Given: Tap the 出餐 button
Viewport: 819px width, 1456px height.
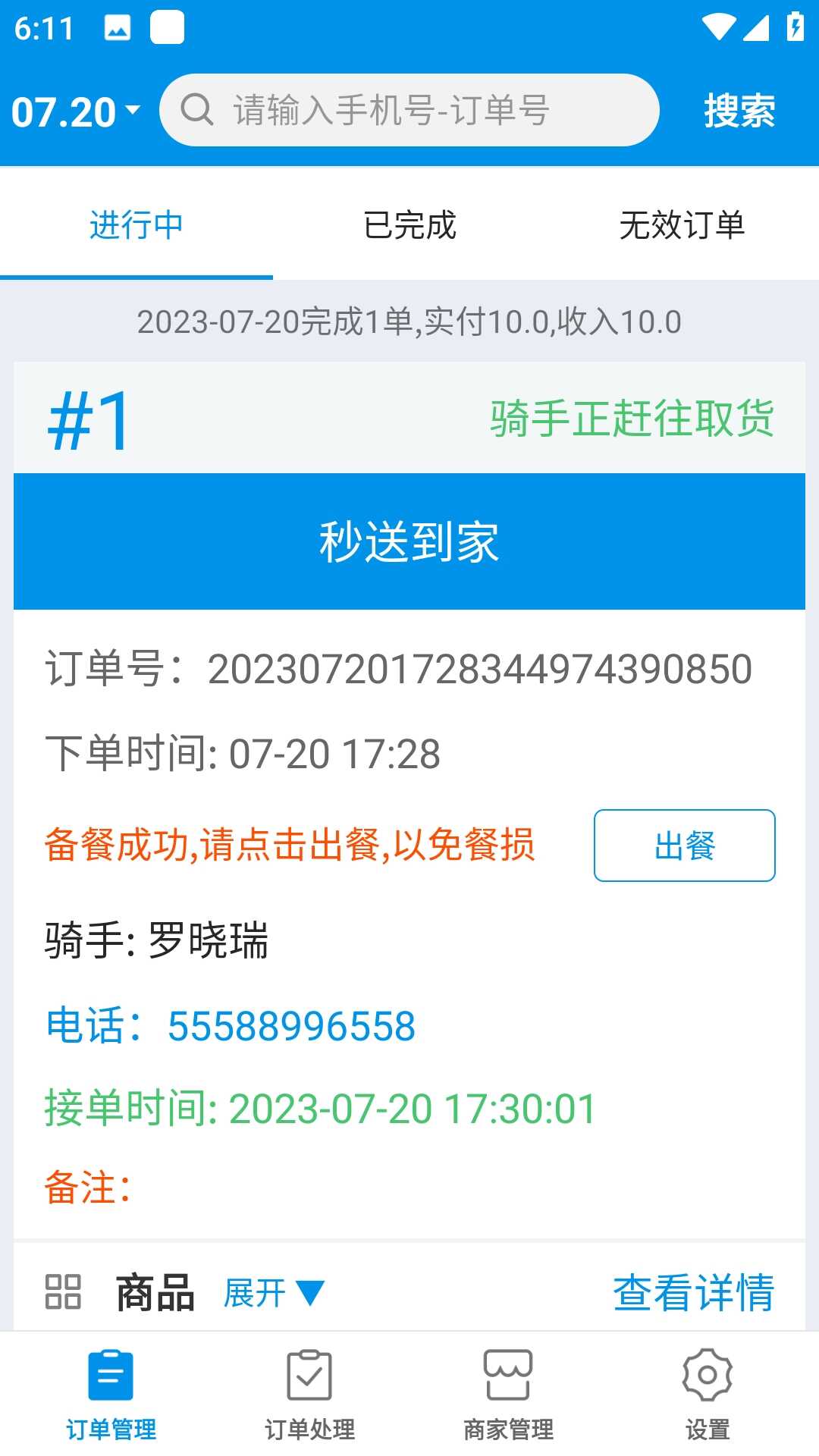Looking at the screenshot, I should [x=684, y=846].
